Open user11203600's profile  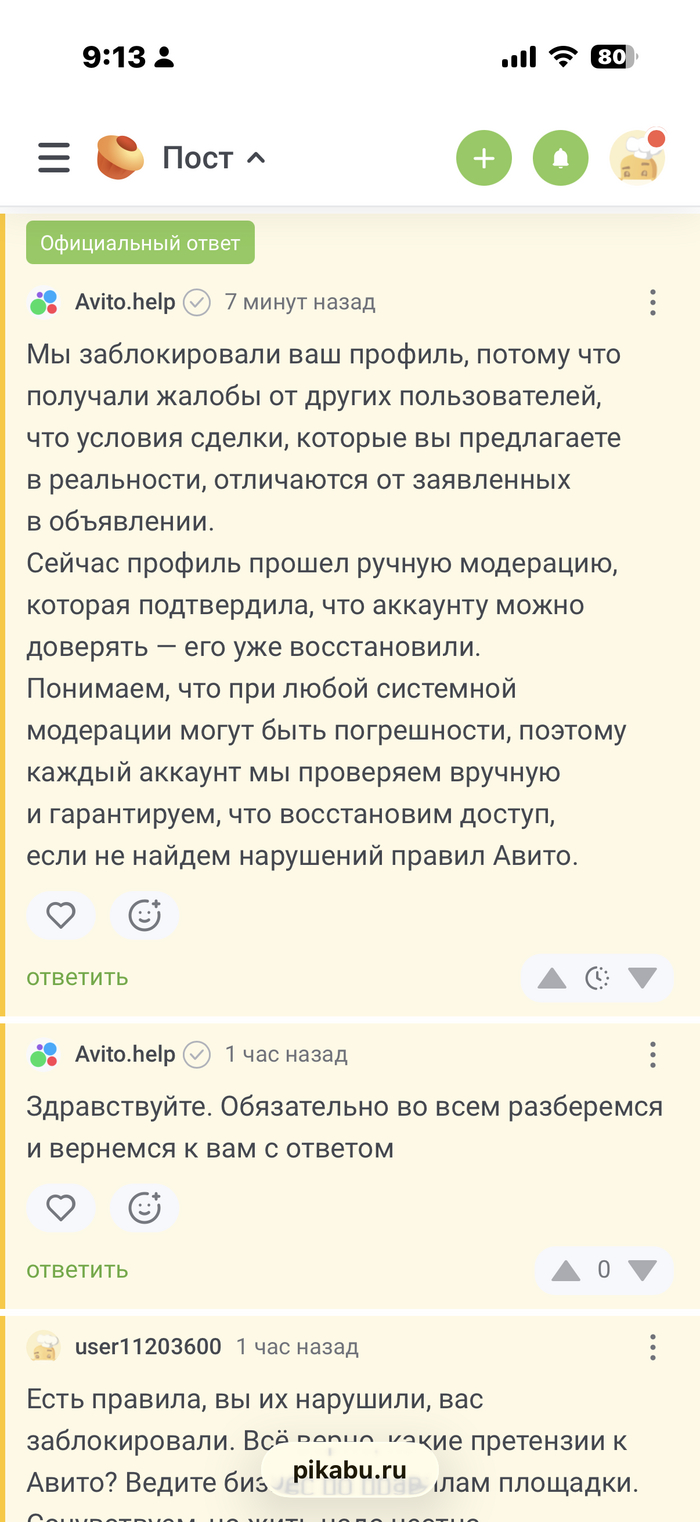click(148, 1347)
